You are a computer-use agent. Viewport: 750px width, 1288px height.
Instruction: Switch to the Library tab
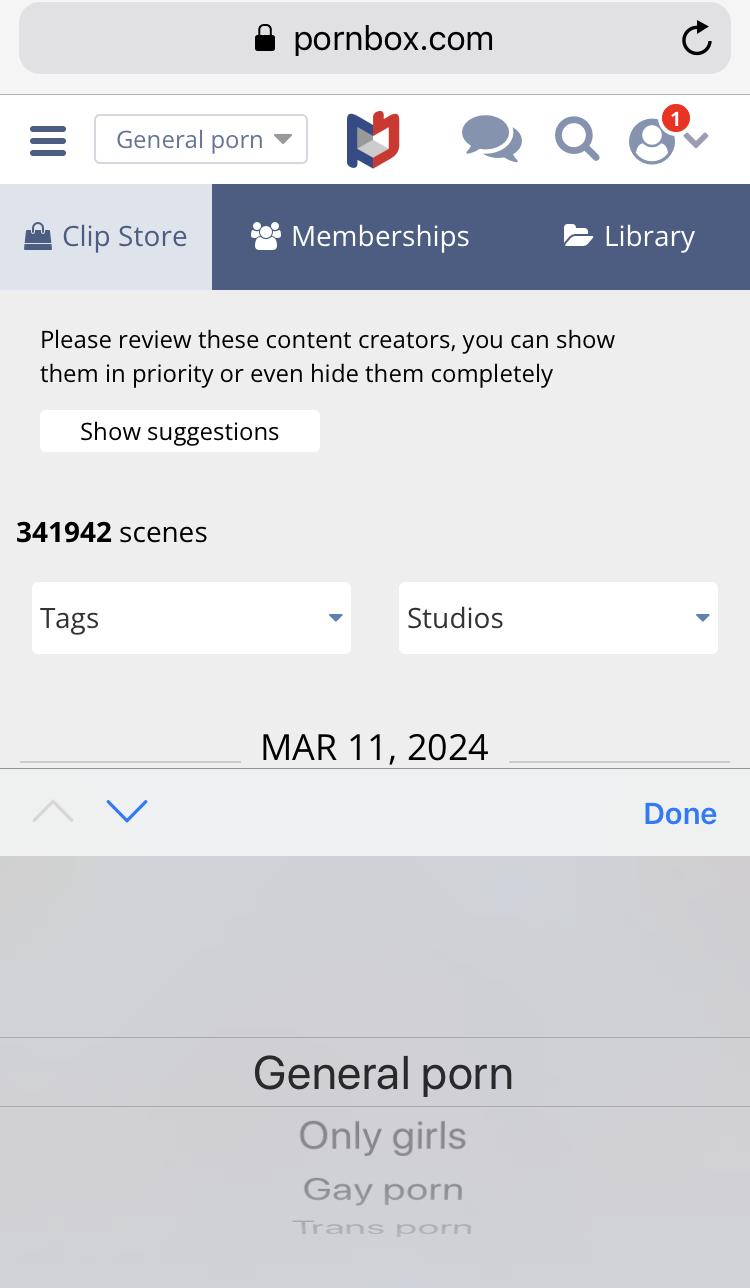(x=629, y=237)
